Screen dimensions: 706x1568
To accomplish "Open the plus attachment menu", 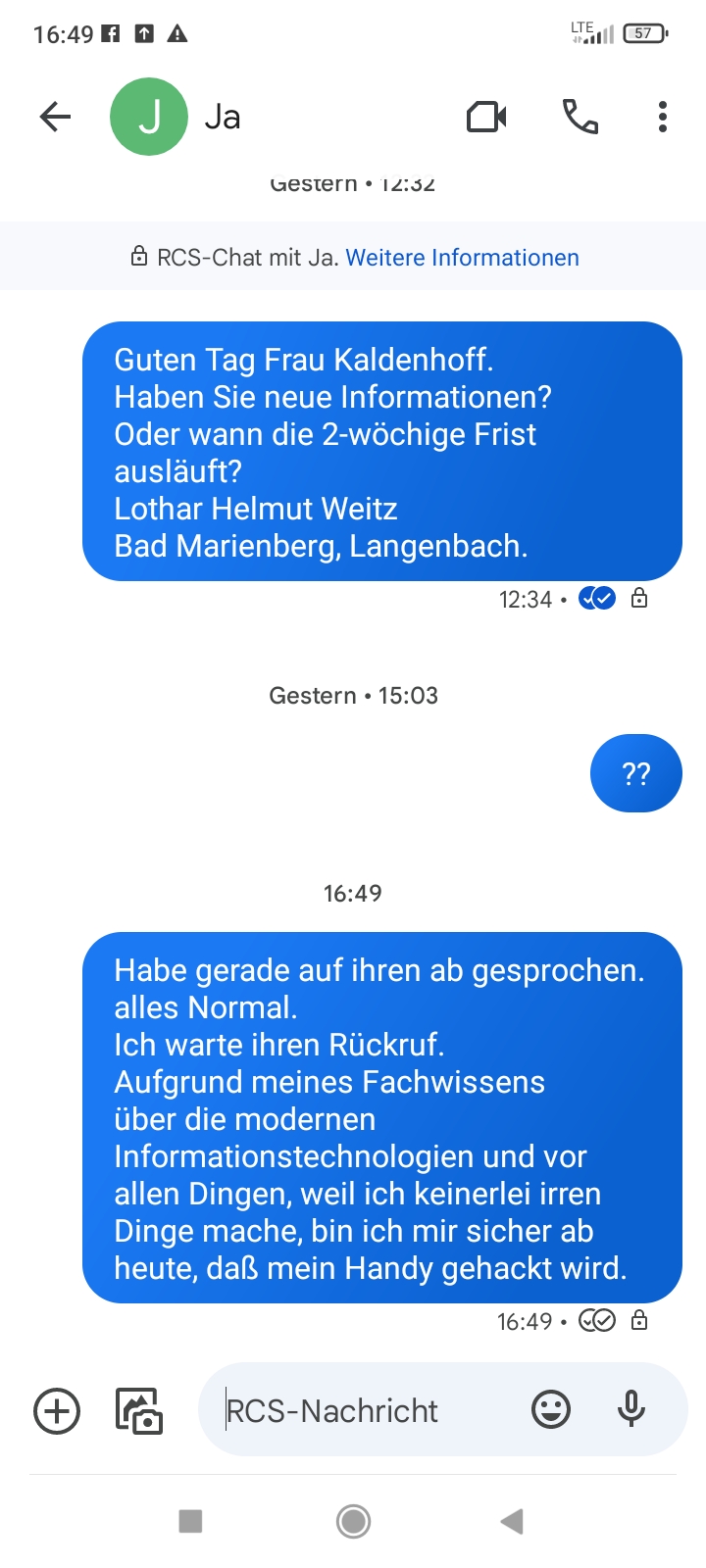I will (57, 1411).
